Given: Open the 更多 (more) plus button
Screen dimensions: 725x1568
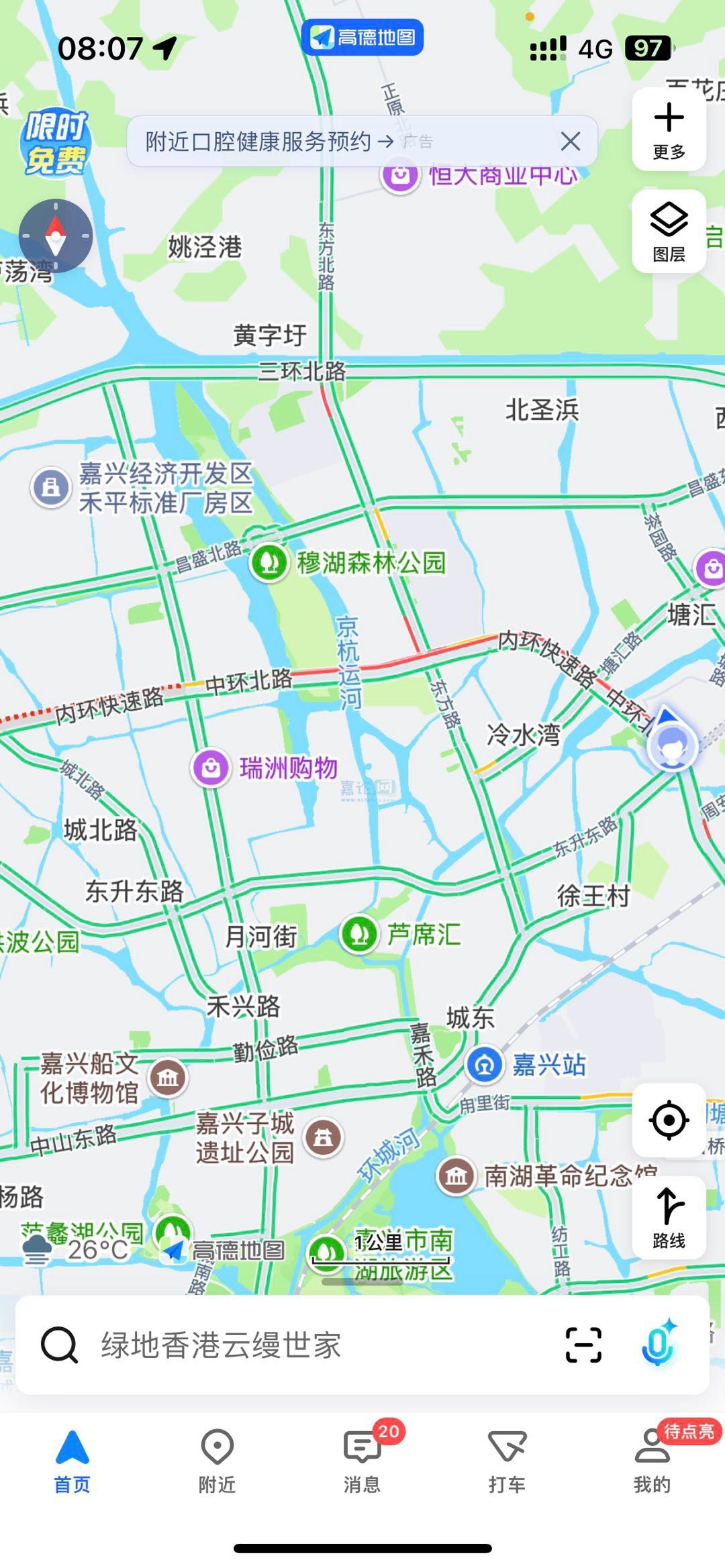Looking at the screenshot, I should (669, 129).
